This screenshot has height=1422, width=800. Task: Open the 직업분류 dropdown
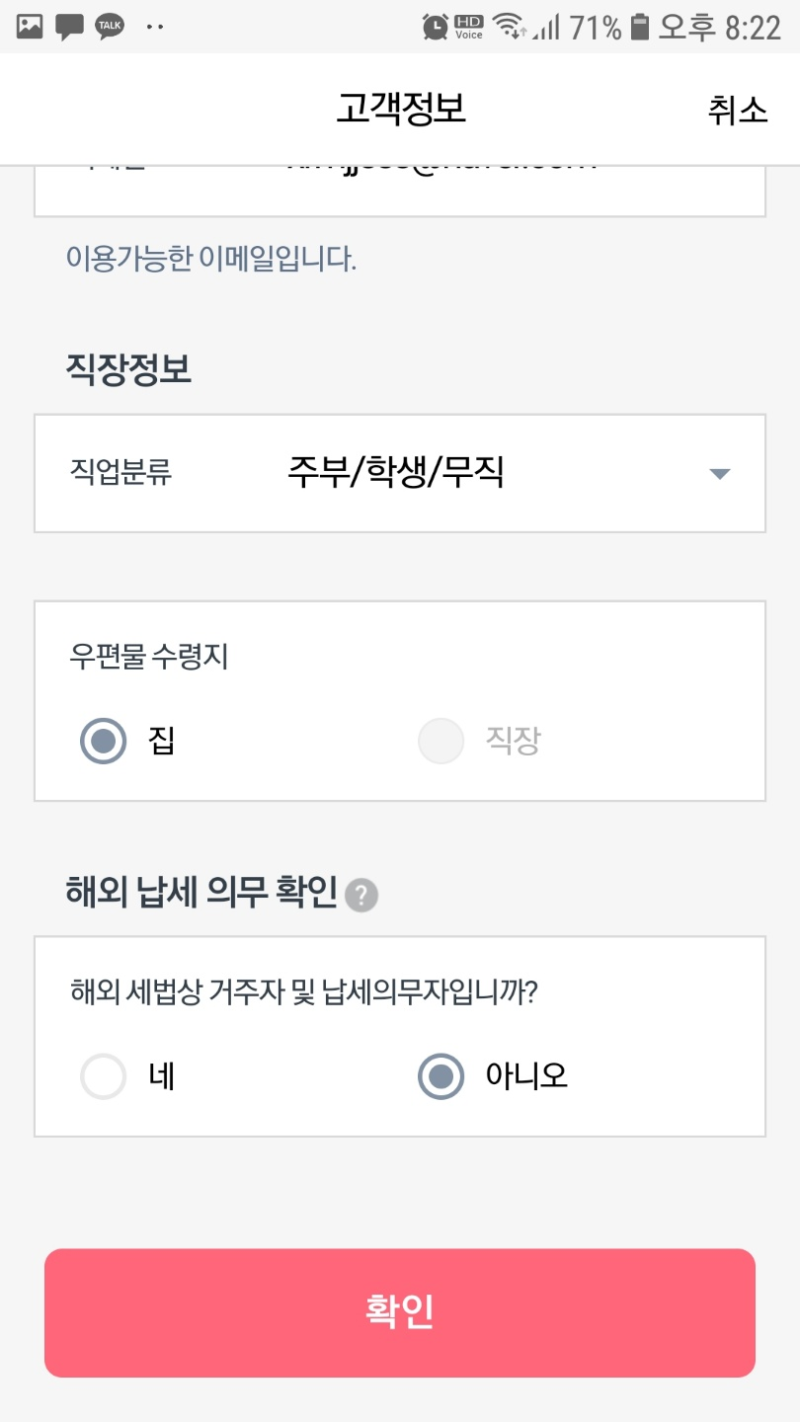pyautogui.click(x=400, y=473)
